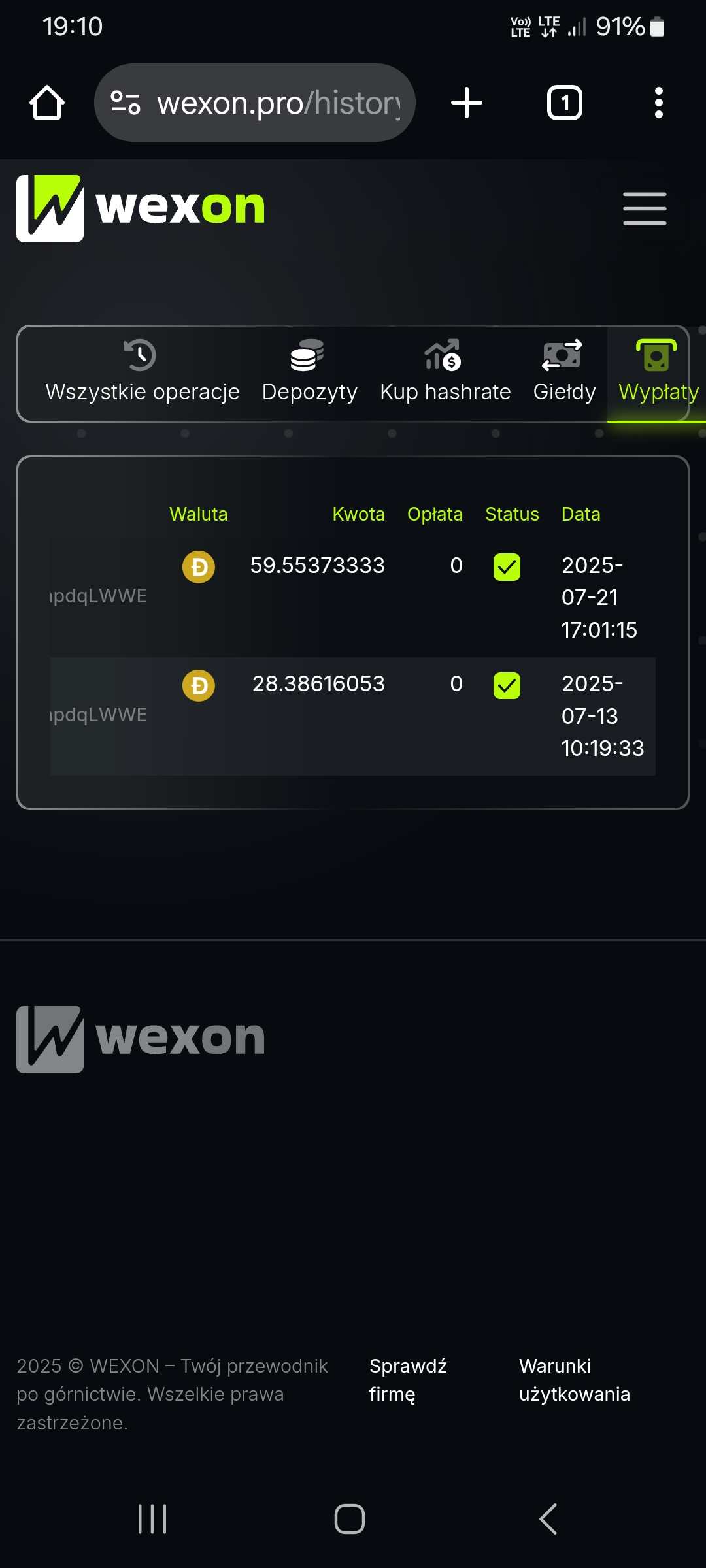Tap the wexon.pro address bar
Image resolution: width=706 pixels, height=1568 pixels.
coord(255,103)
